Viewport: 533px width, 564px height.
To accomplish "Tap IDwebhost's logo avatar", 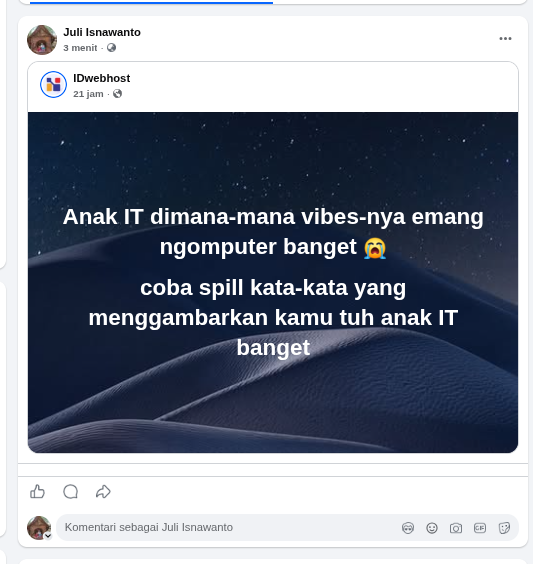I will coord(53,85).
